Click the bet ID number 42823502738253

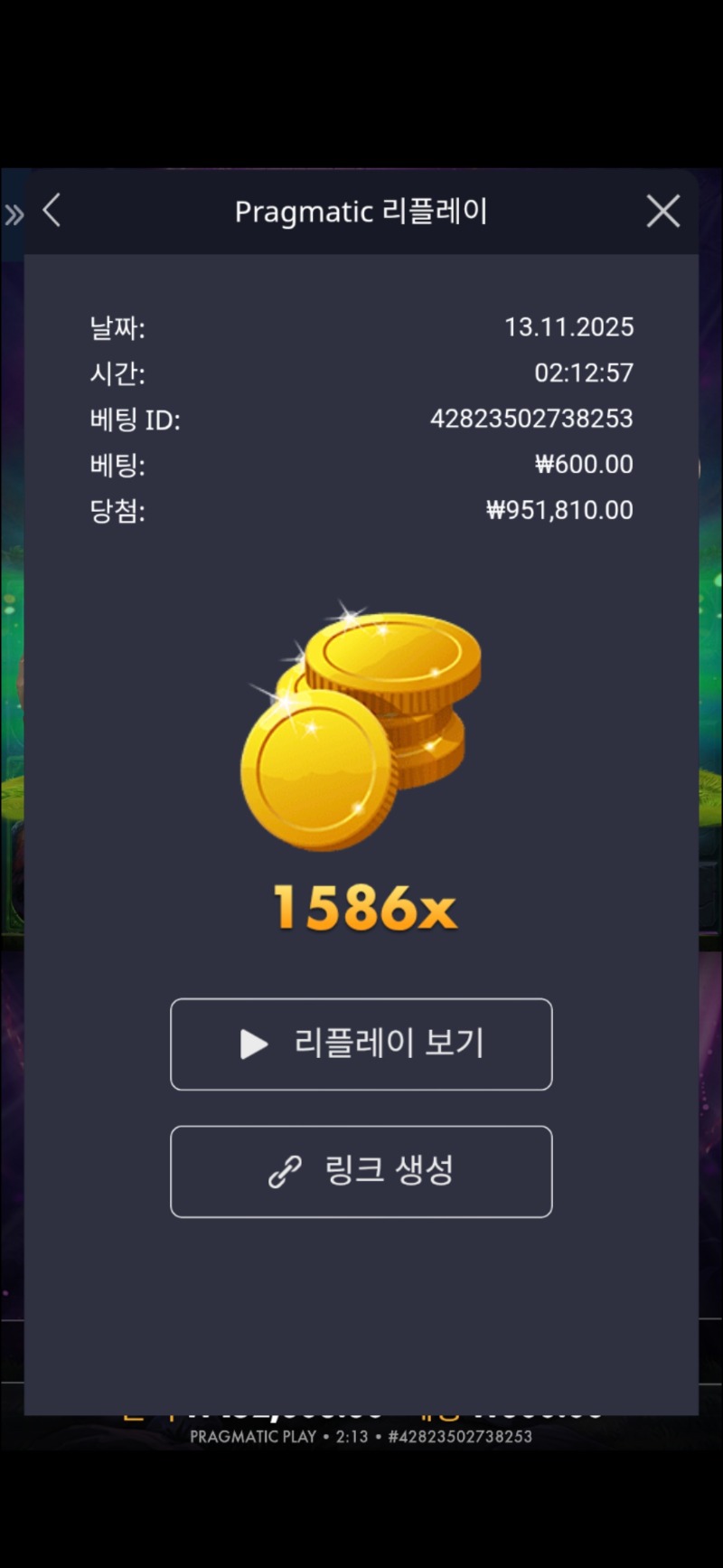click(x=531, y=420)
